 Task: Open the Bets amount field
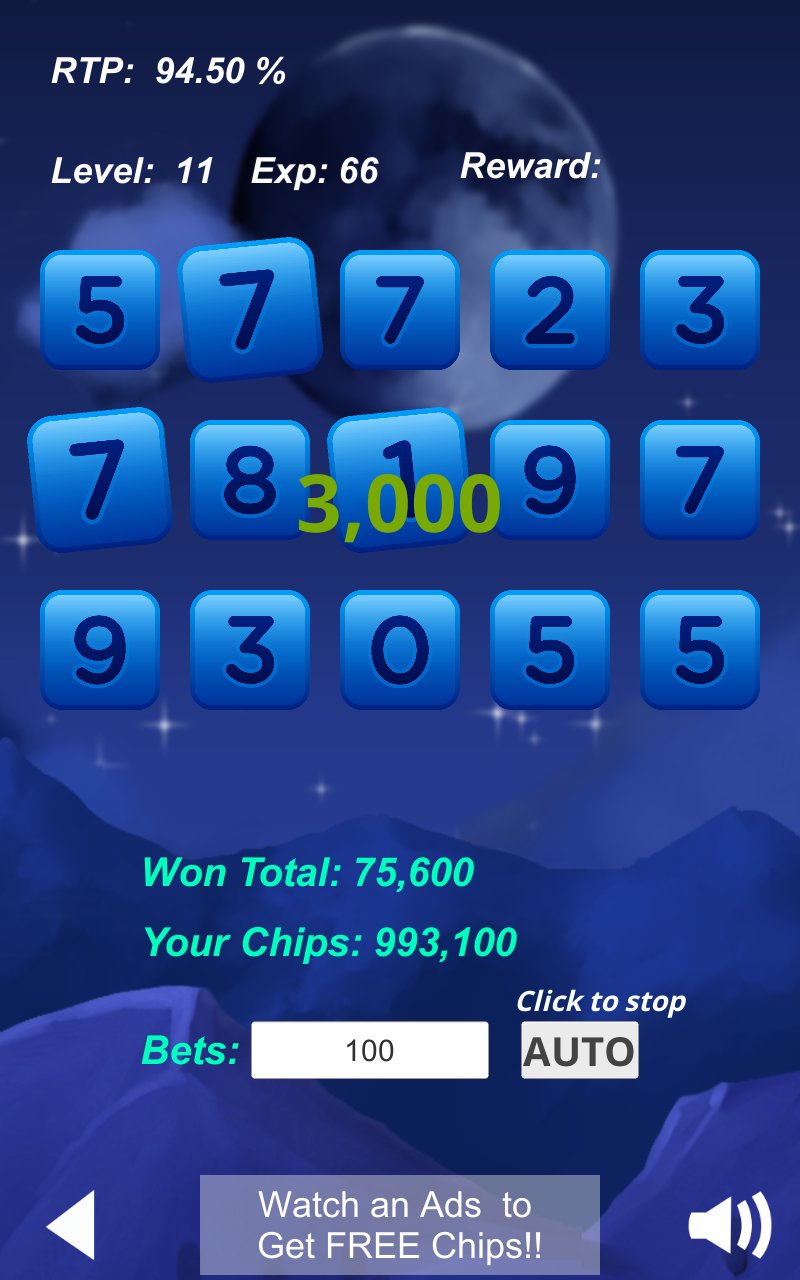[369, 1050]
